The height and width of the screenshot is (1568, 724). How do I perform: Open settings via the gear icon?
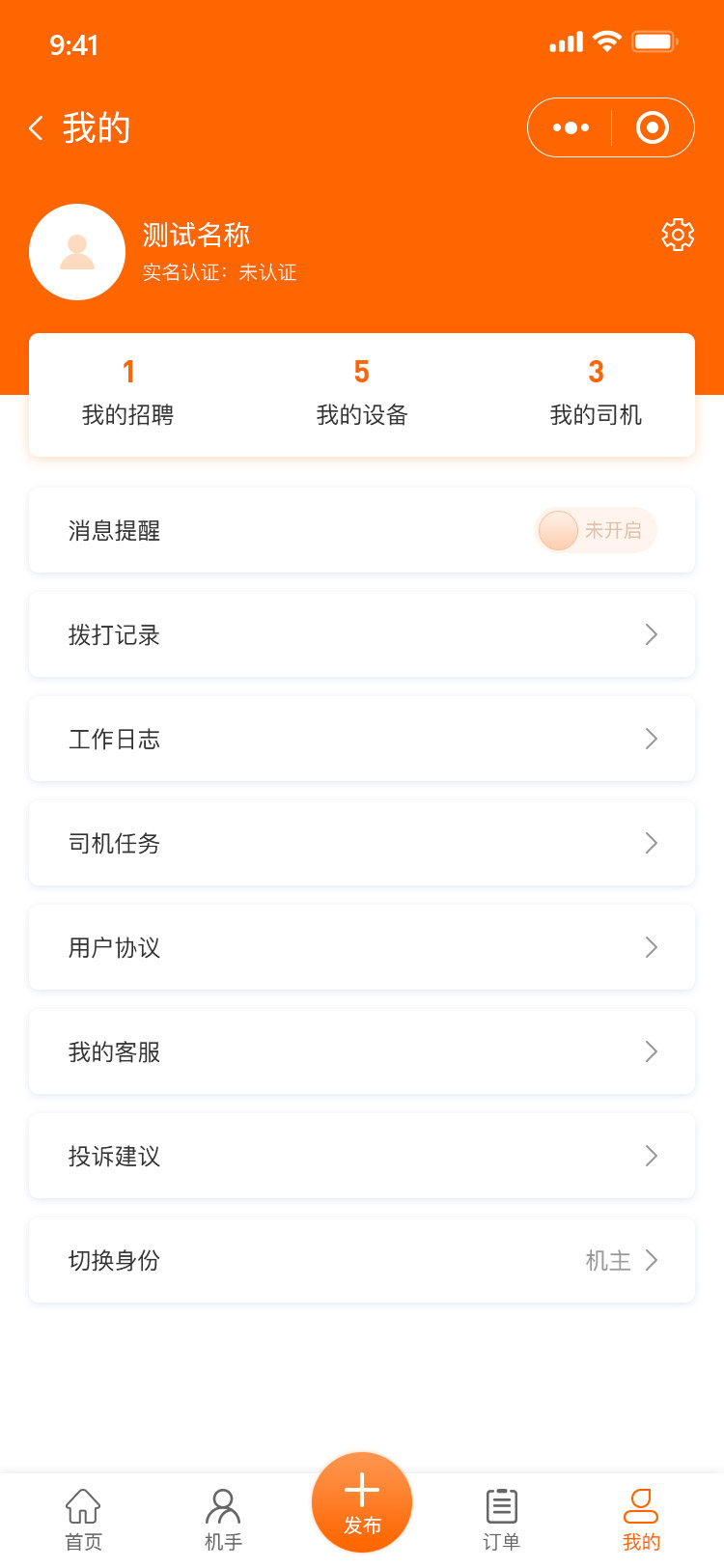click(678, 235)
